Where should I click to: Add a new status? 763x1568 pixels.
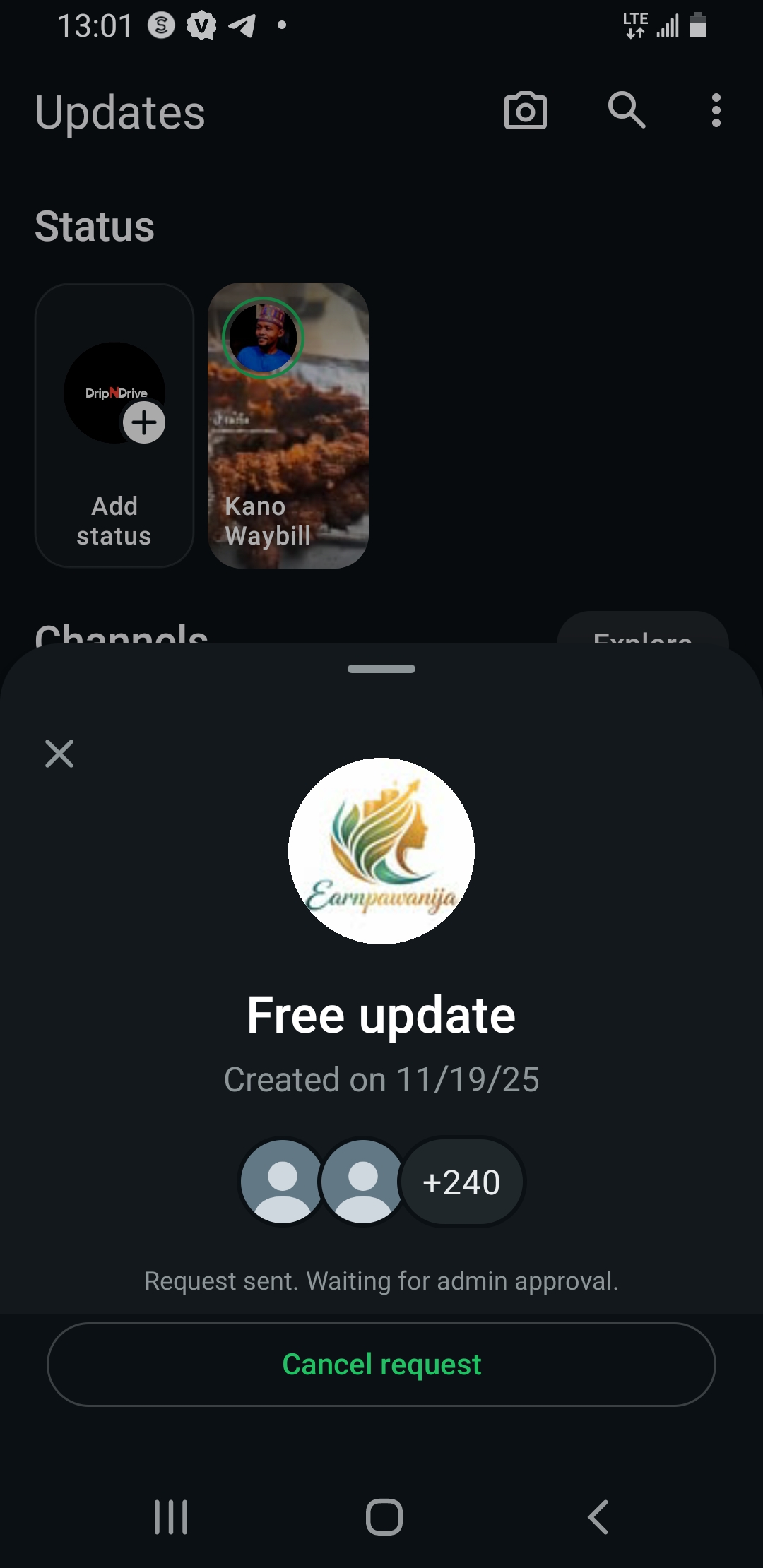[x=114, y=425]
